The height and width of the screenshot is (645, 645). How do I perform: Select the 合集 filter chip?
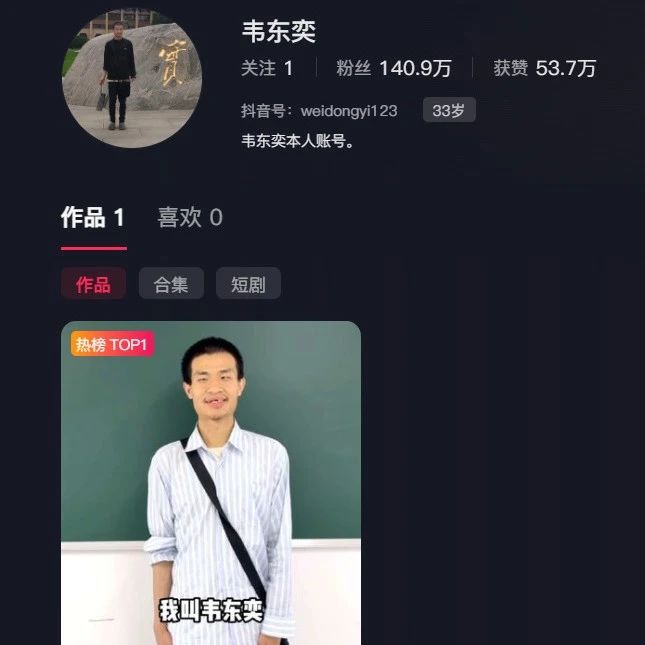[171, 284]
